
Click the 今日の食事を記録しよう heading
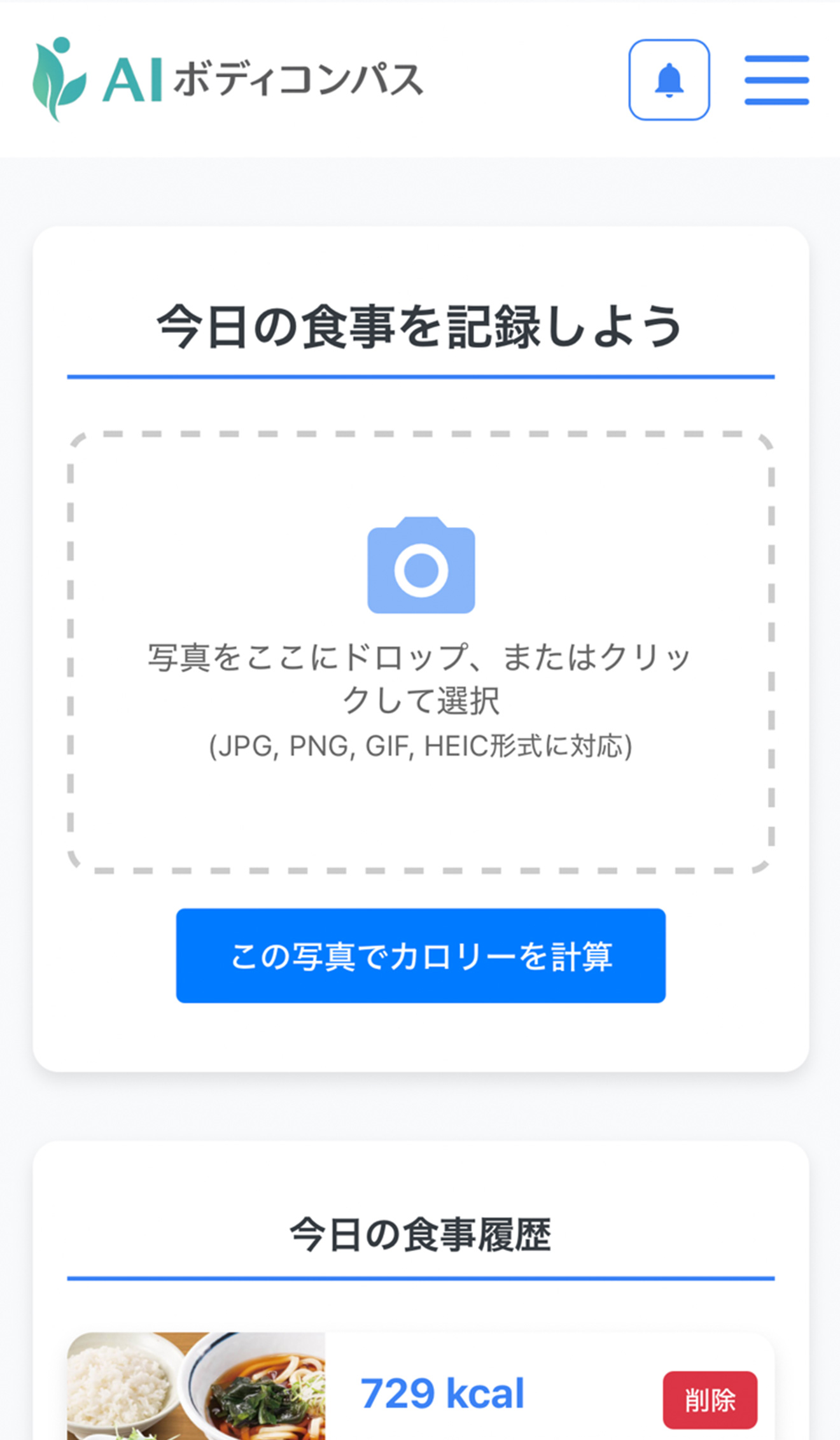pyautogui.click(x=420, y=326)
